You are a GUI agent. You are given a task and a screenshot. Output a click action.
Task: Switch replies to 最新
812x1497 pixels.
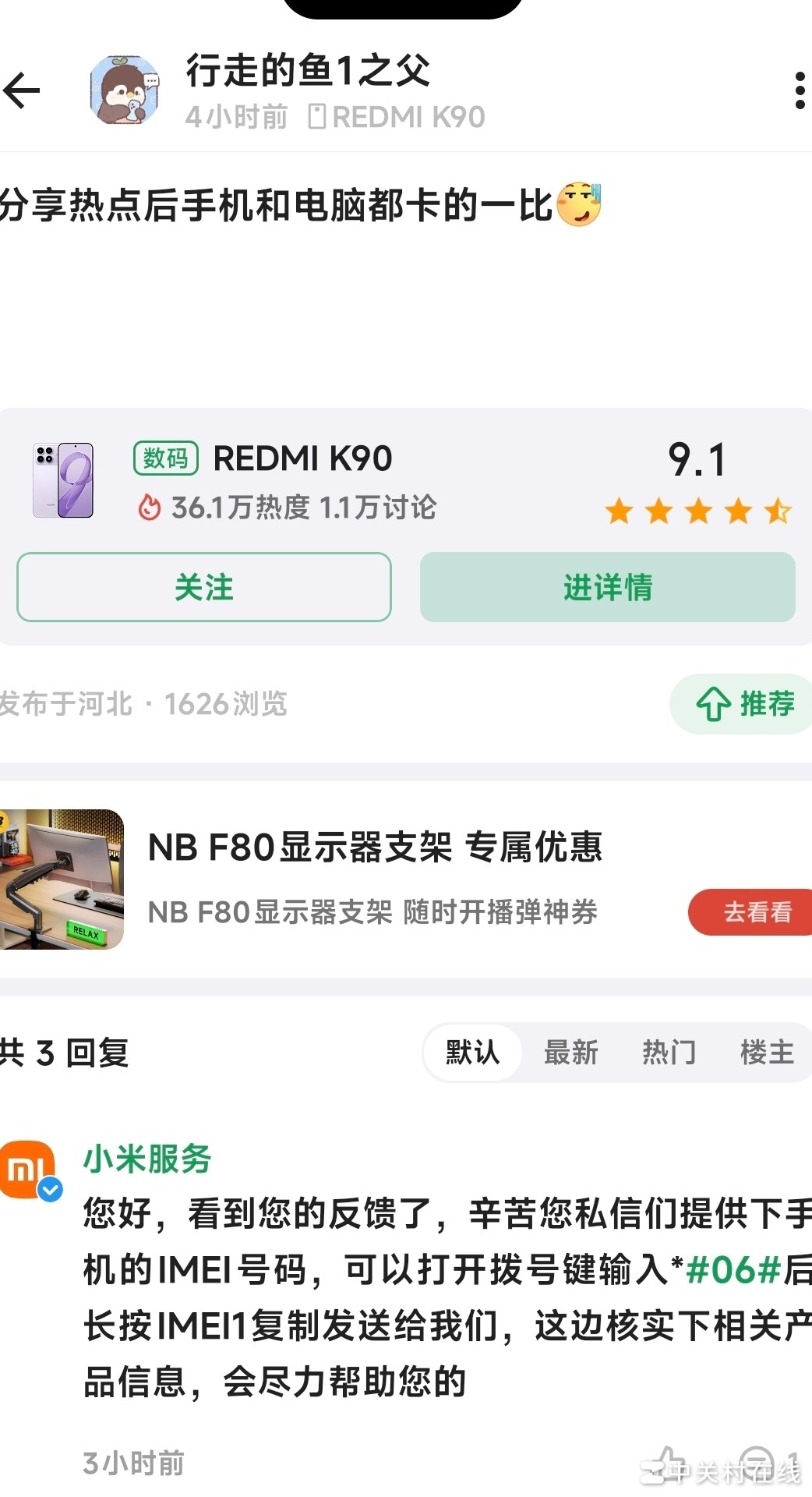tap(570, 1053)
